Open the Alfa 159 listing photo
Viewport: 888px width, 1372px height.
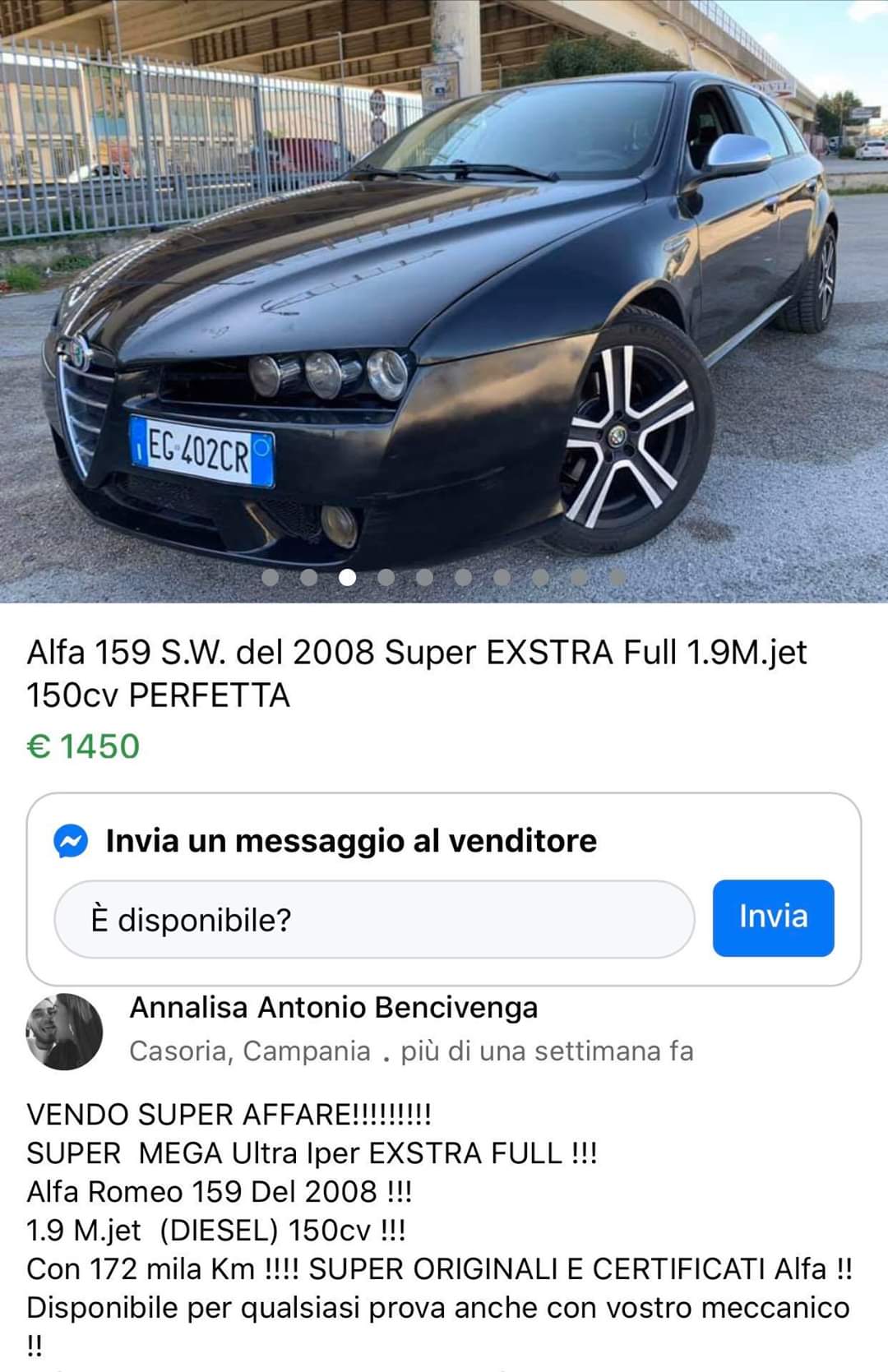coord(444,301)
